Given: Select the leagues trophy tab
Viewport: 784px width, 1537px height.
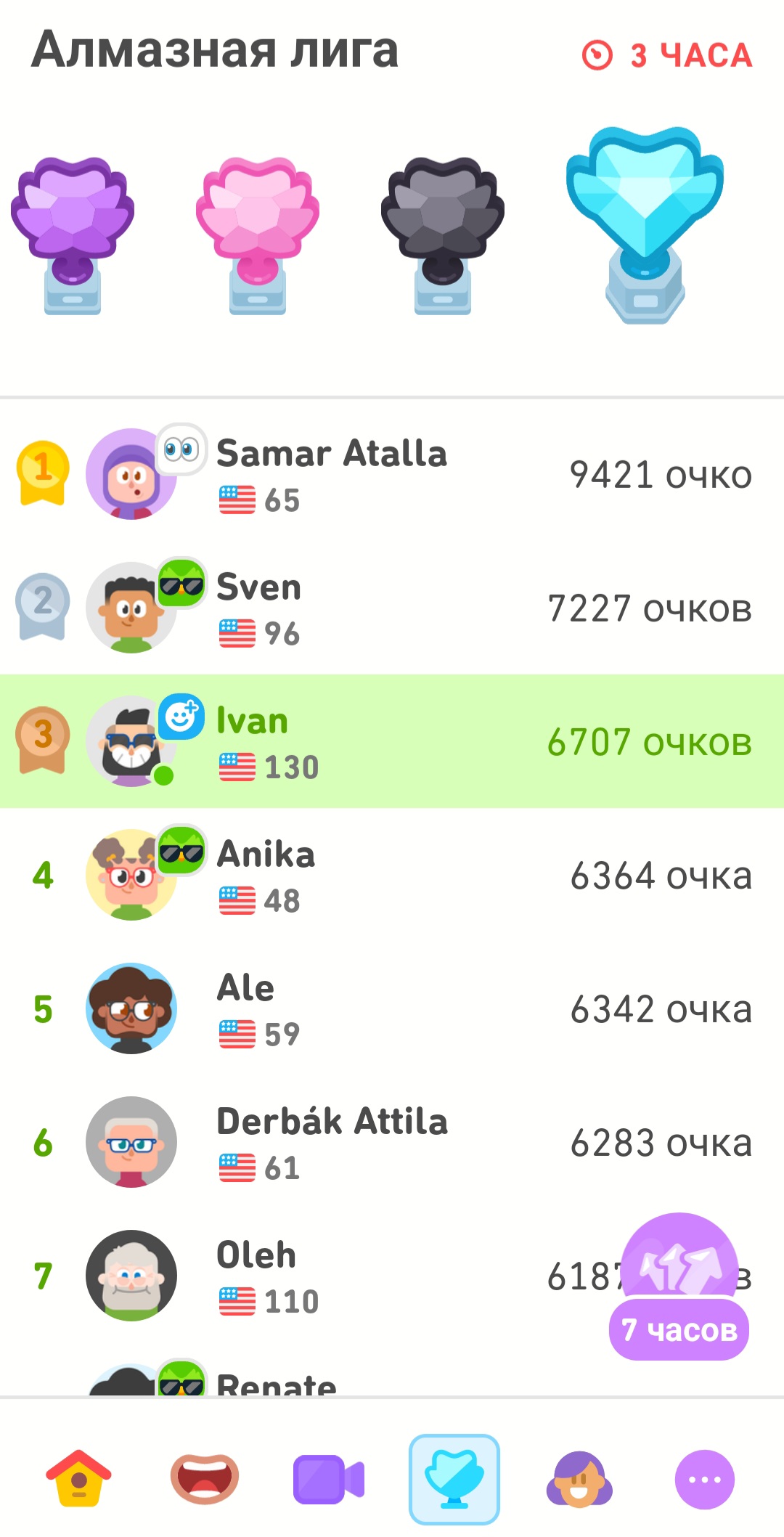Looking at the screenshot, I should [454, 1479].
